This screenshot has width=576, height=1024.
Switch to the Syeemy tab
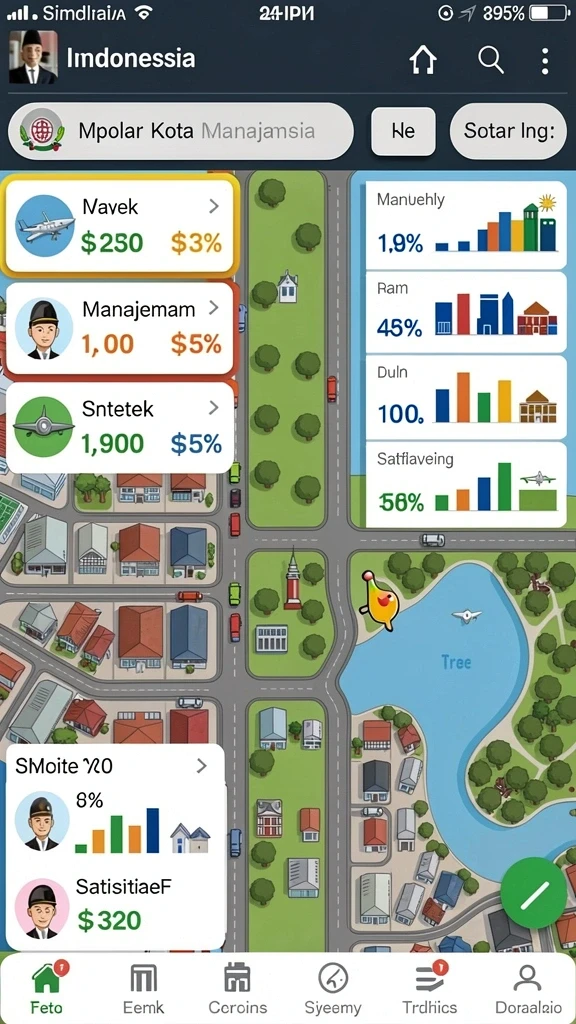click(x=333, y=987)
